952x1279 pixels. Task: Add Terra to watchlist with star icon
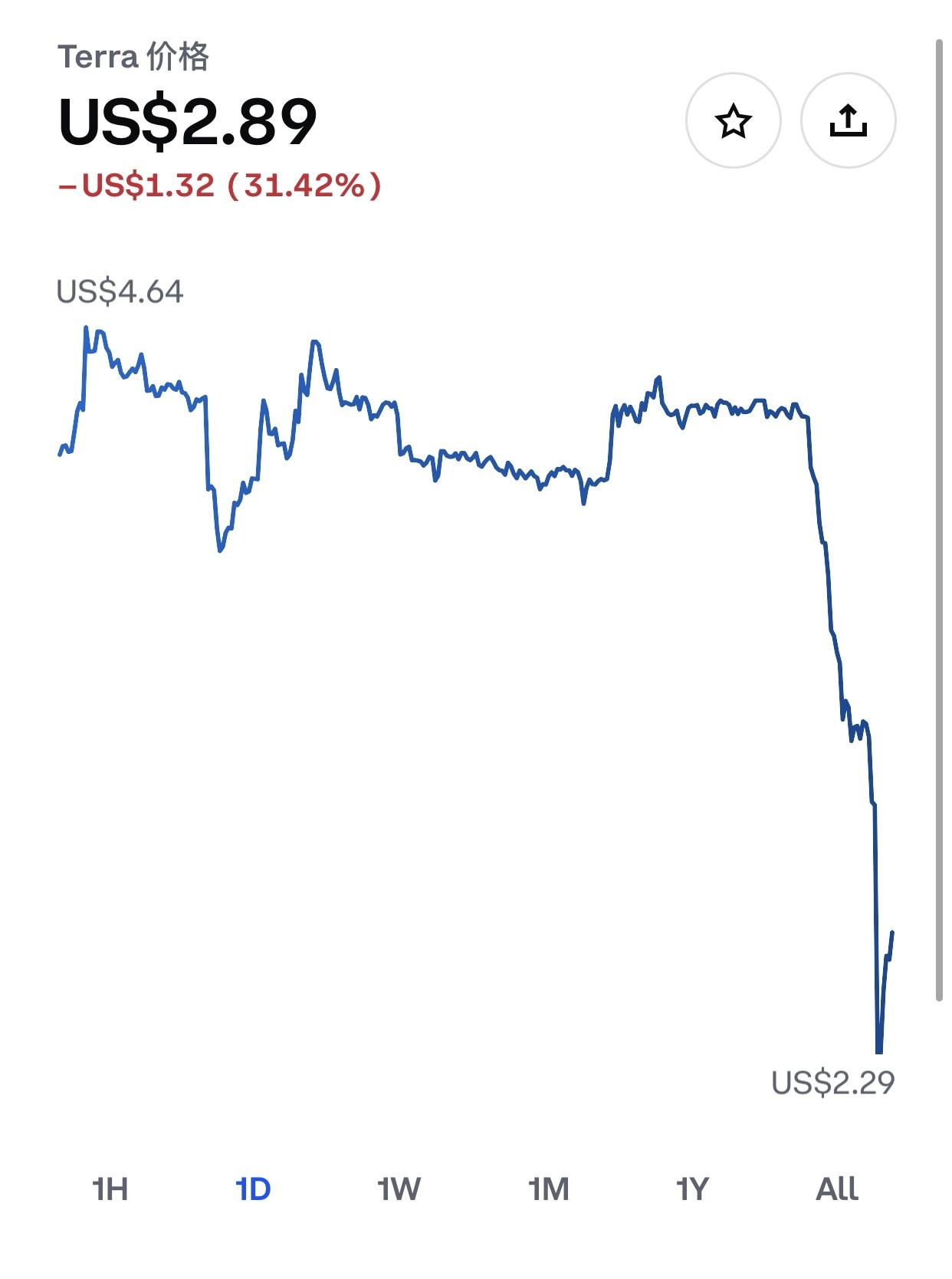(x=733, y=121)
